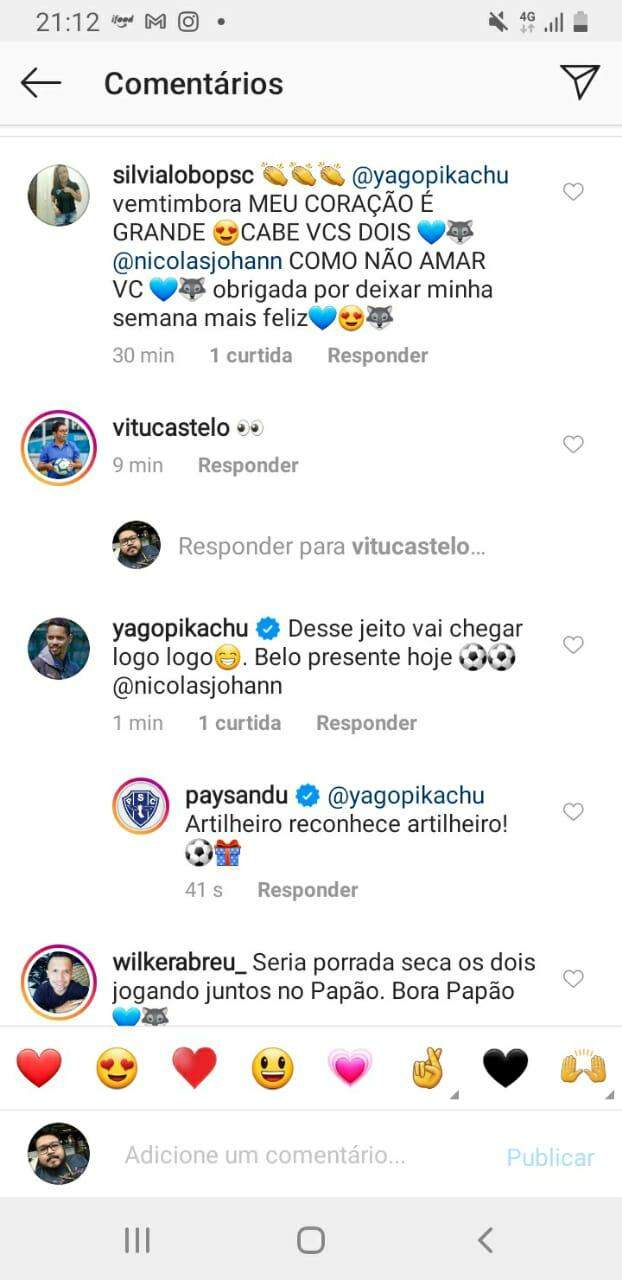Open recent apps from navigation bar
Image resolution: width=622 pixels, height=1280 pixels.
click(x=137, y=1241)
